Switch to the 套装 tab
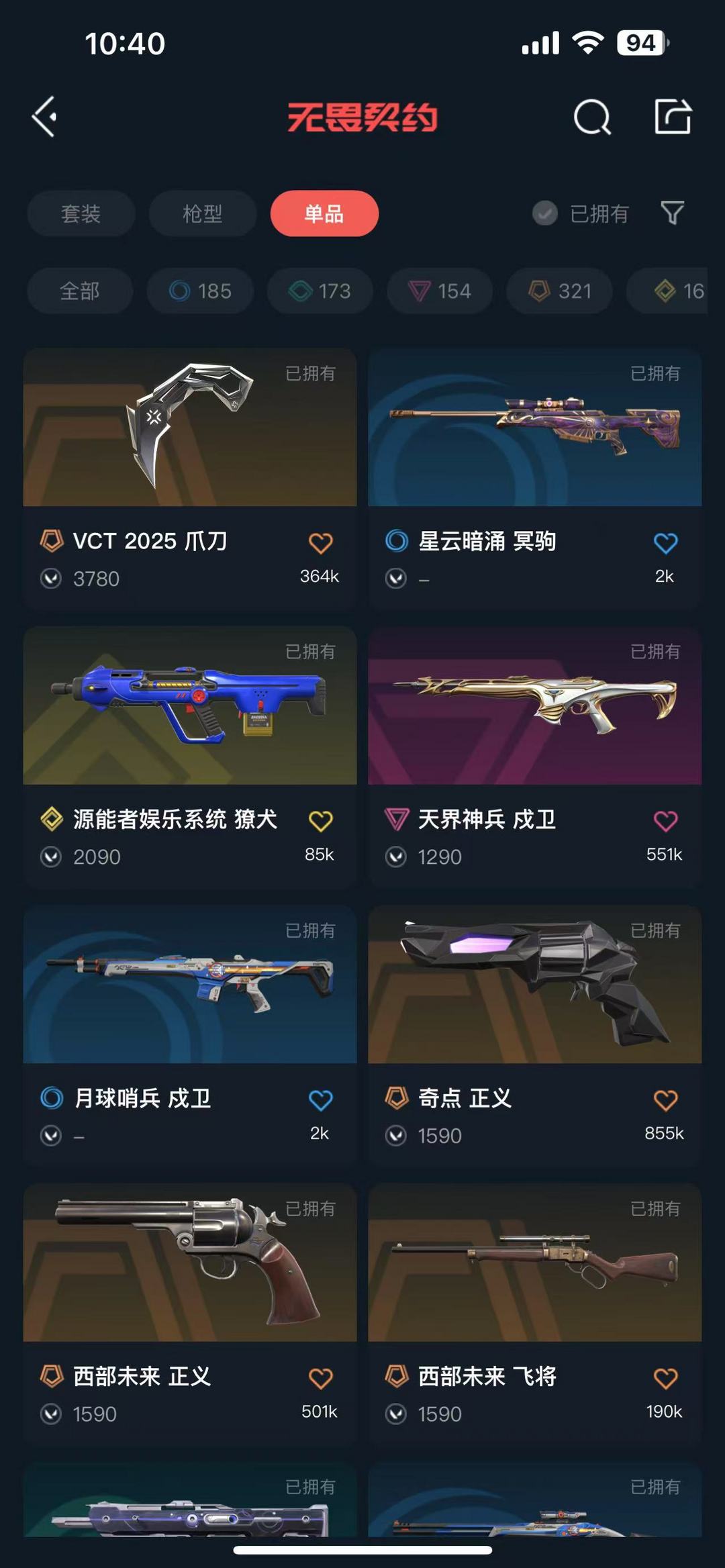The image size is (725, 1568). 81,213
